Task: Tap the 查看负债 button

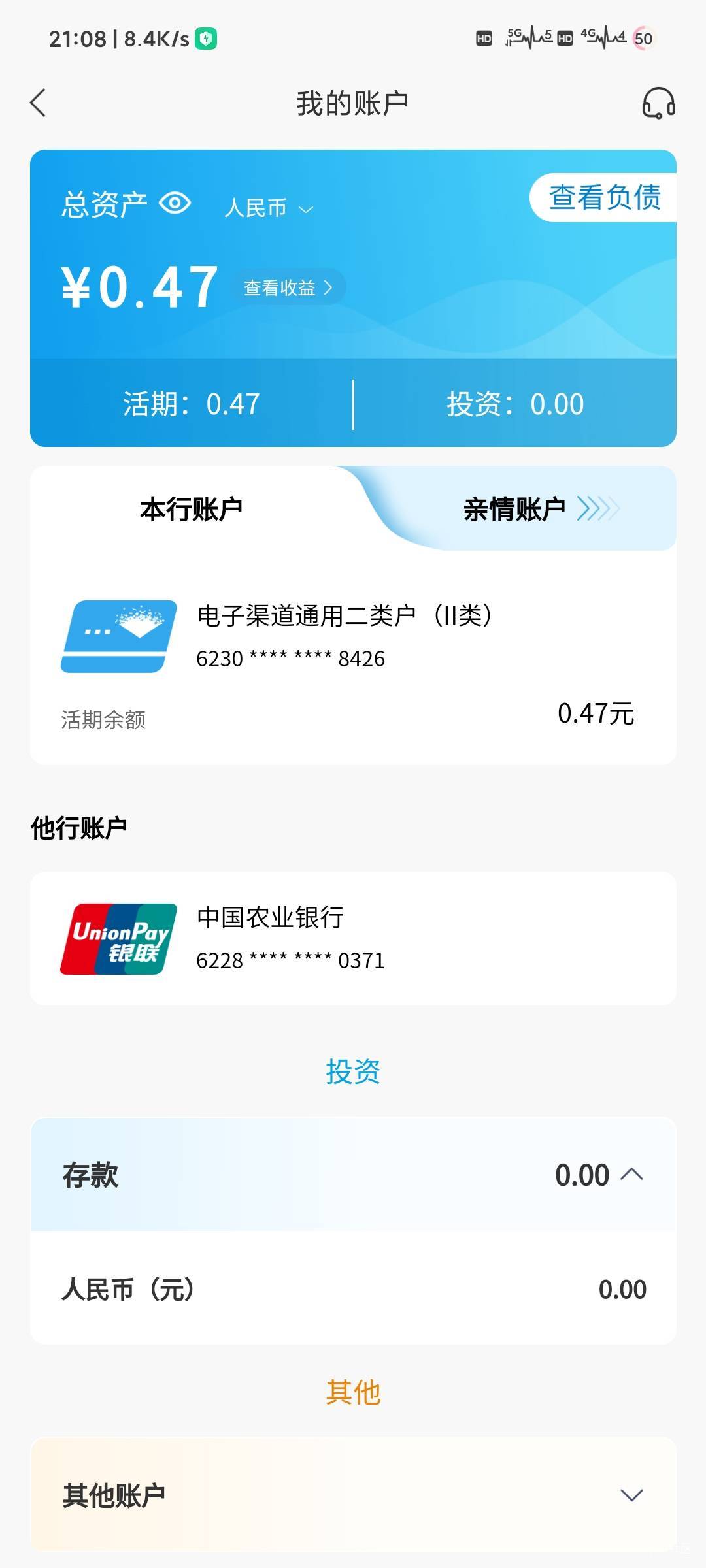Action: tap(603, 197)
